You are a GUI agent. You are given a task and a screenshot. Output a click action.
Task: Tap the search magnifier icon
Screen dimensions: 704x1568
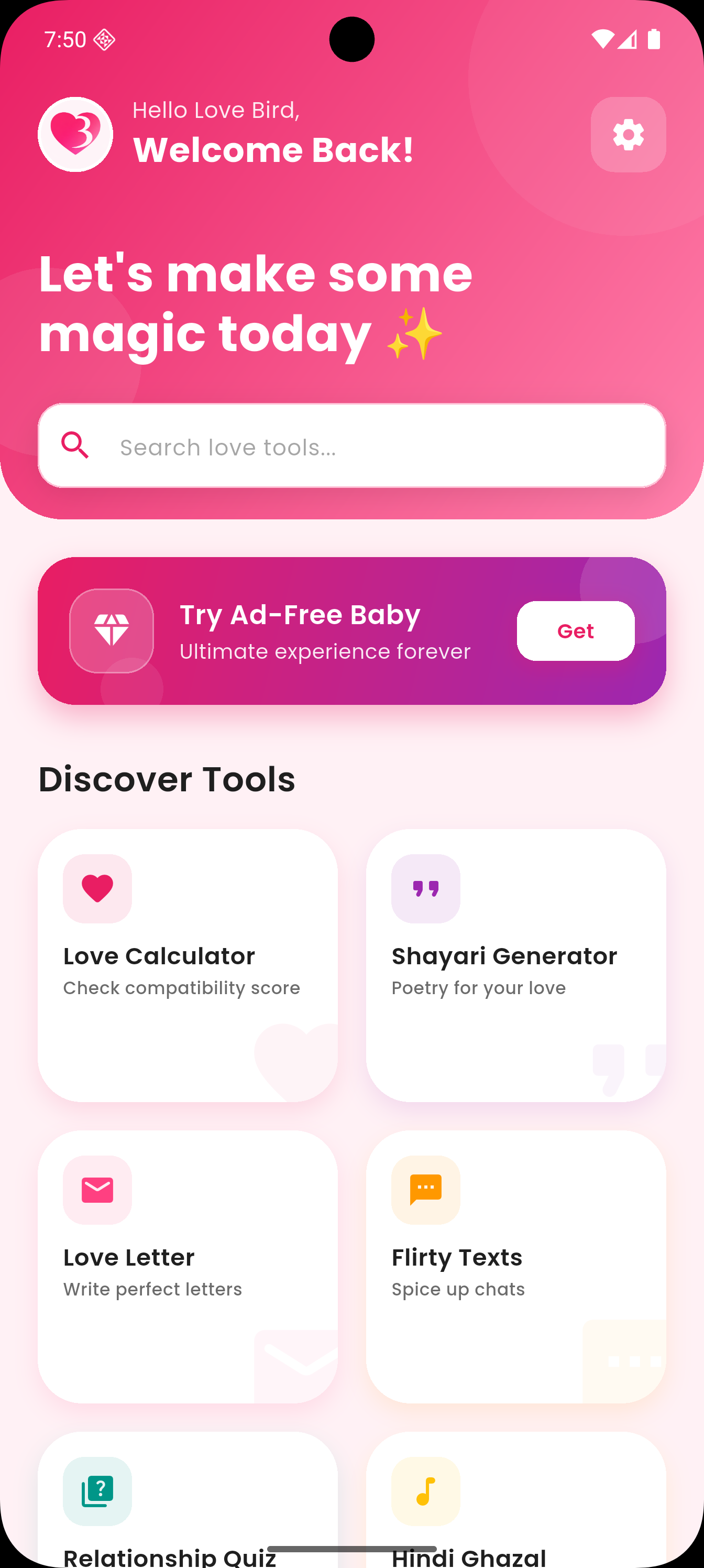pyautogui.click(x=75, y=446)
